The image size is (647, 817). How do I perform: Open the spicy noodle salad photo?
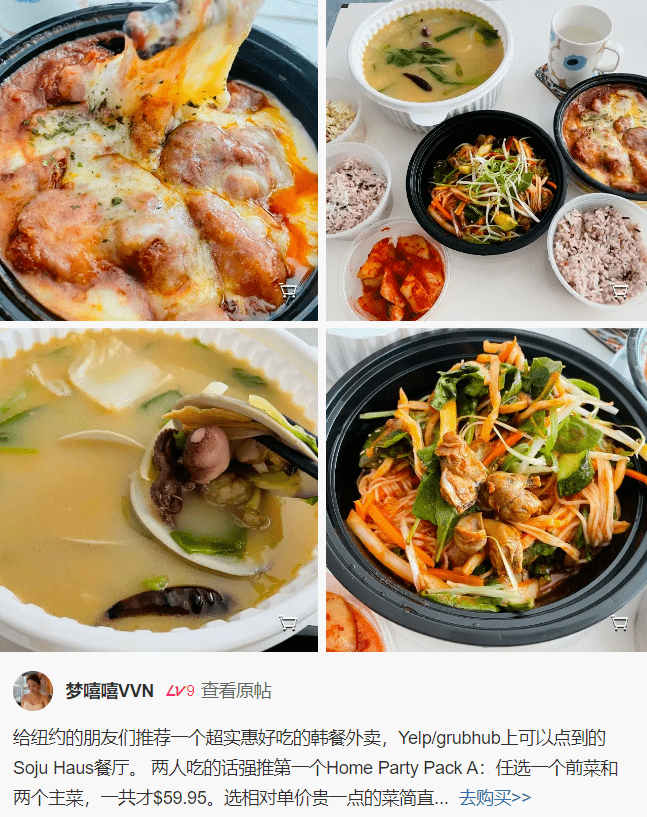(486, 490)
